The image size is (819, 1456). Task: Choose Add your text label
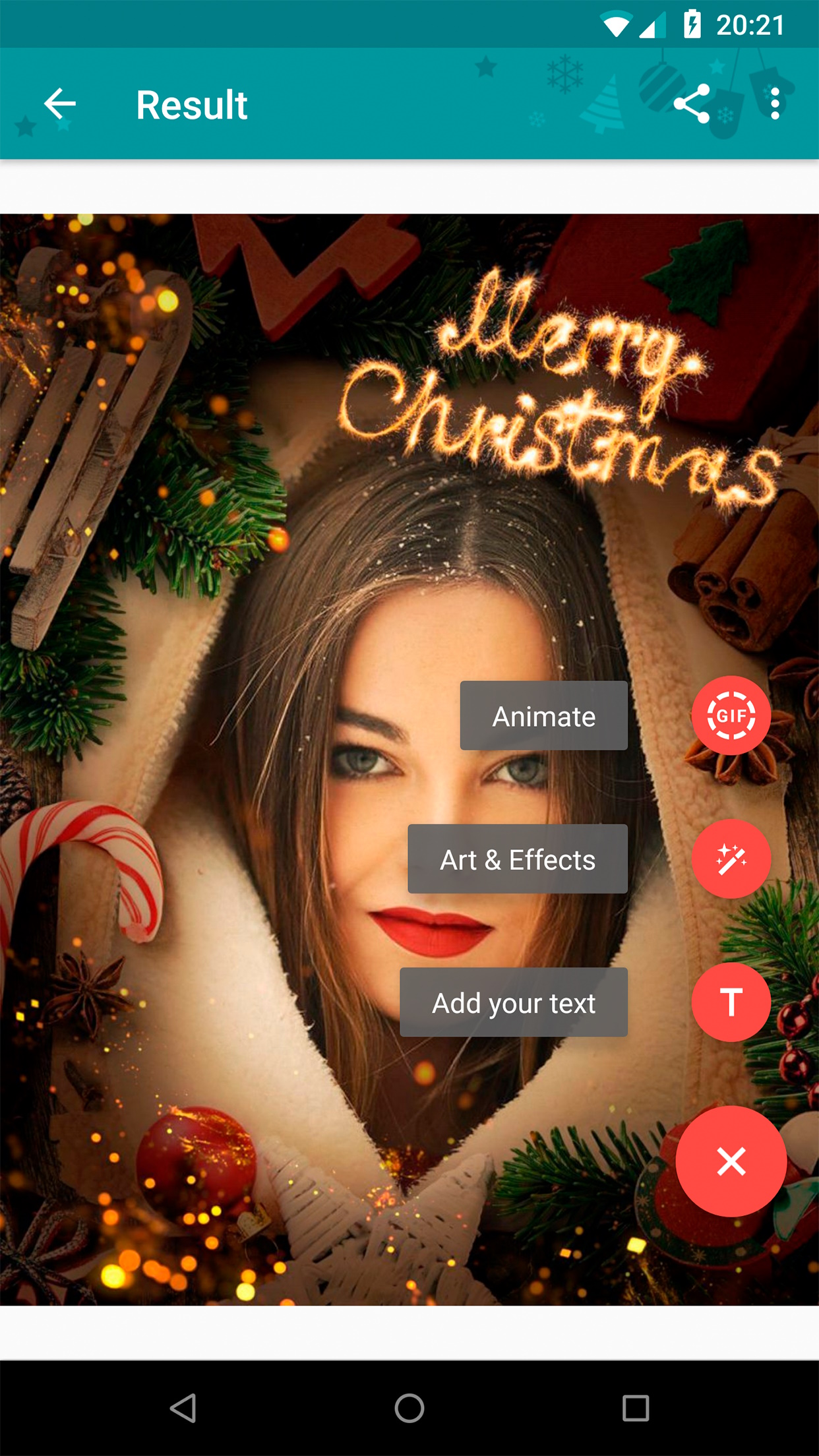click(x=513, y=1002)
